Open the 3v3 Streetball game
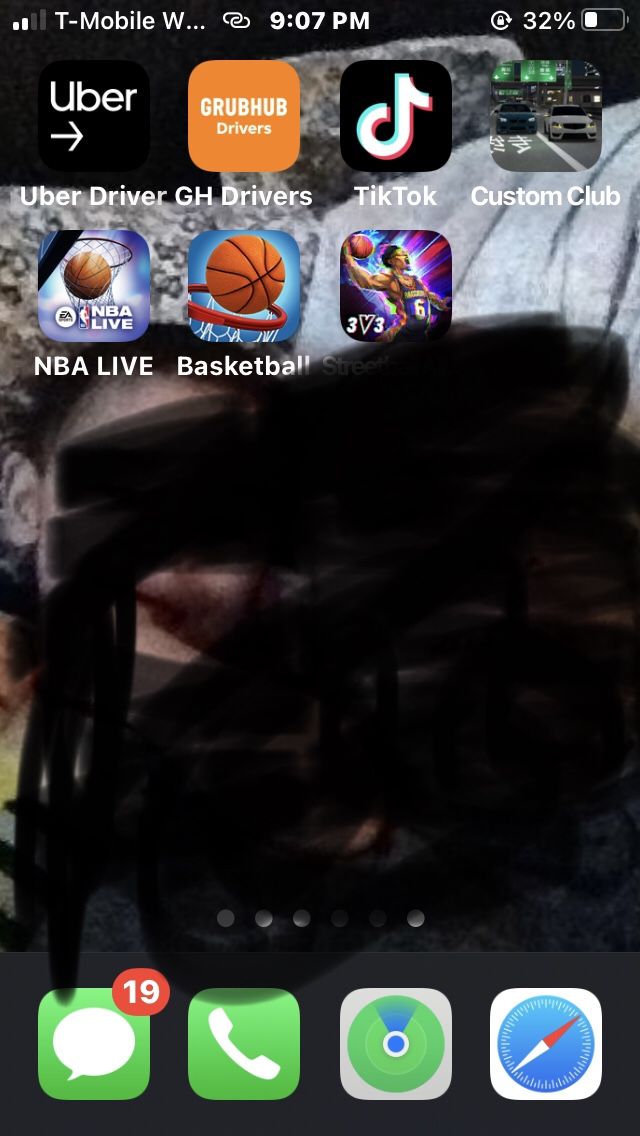 396,286
